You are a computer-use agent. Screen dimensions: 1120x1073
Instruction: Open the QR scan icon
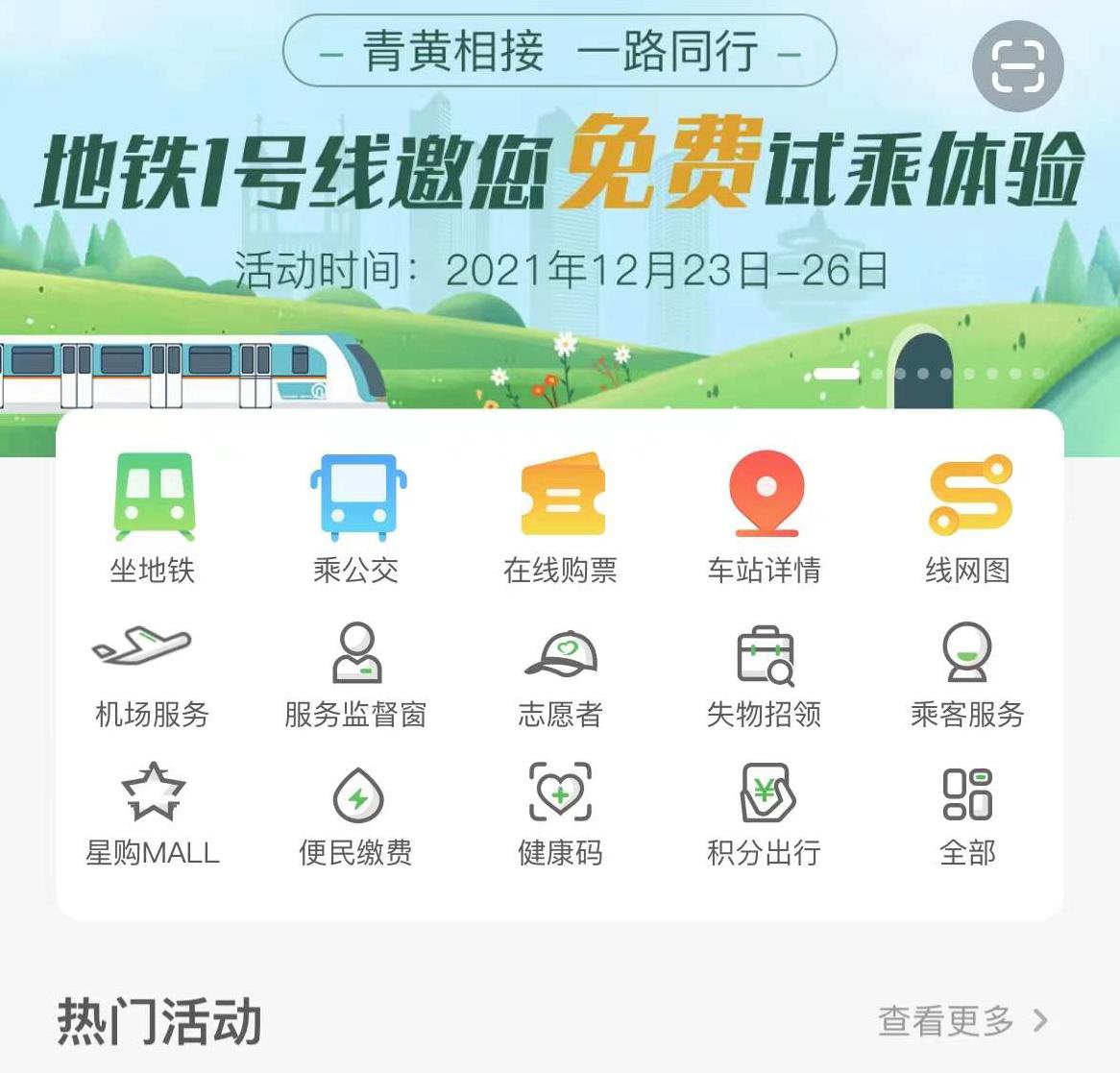[x=1017, y=67]
